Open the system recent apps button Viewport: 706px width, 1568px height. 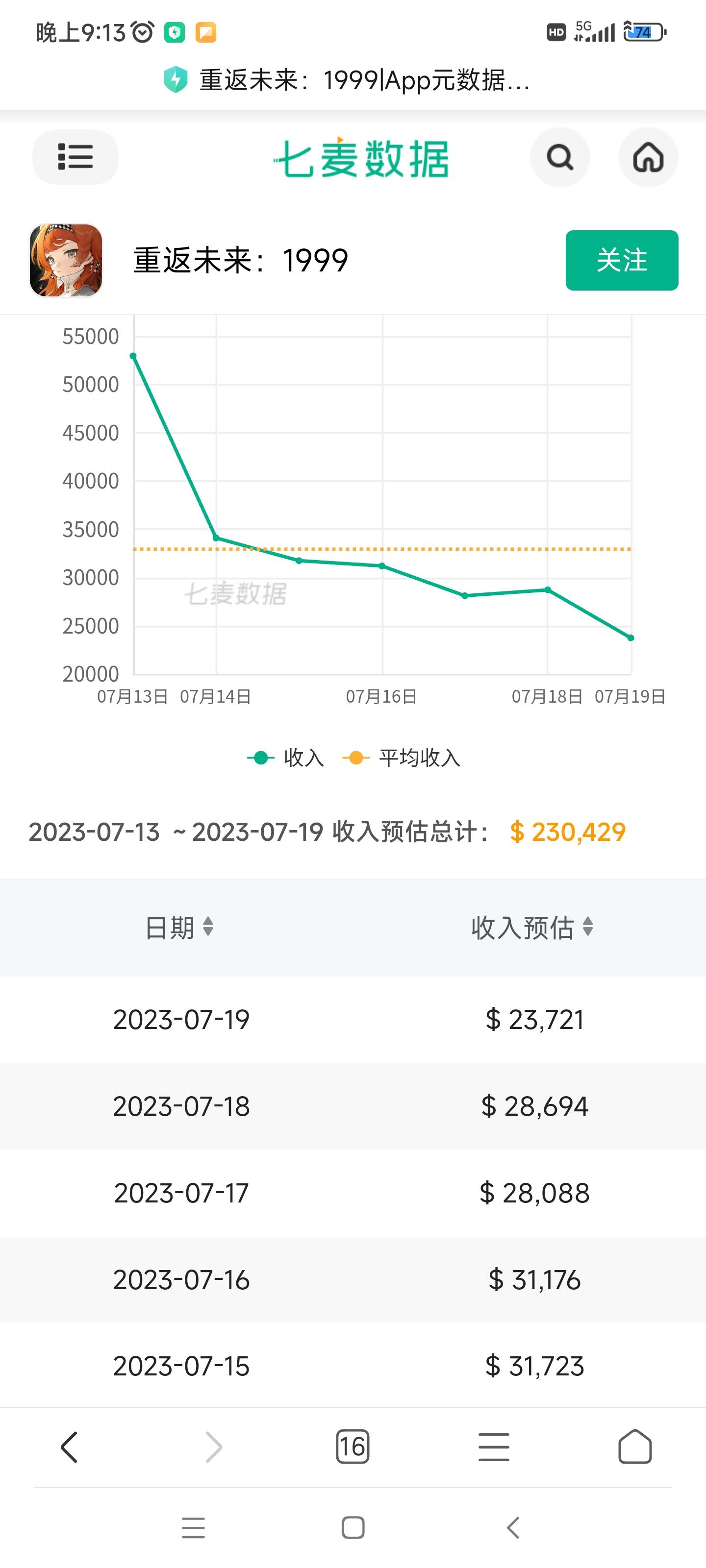point(193,1527)
